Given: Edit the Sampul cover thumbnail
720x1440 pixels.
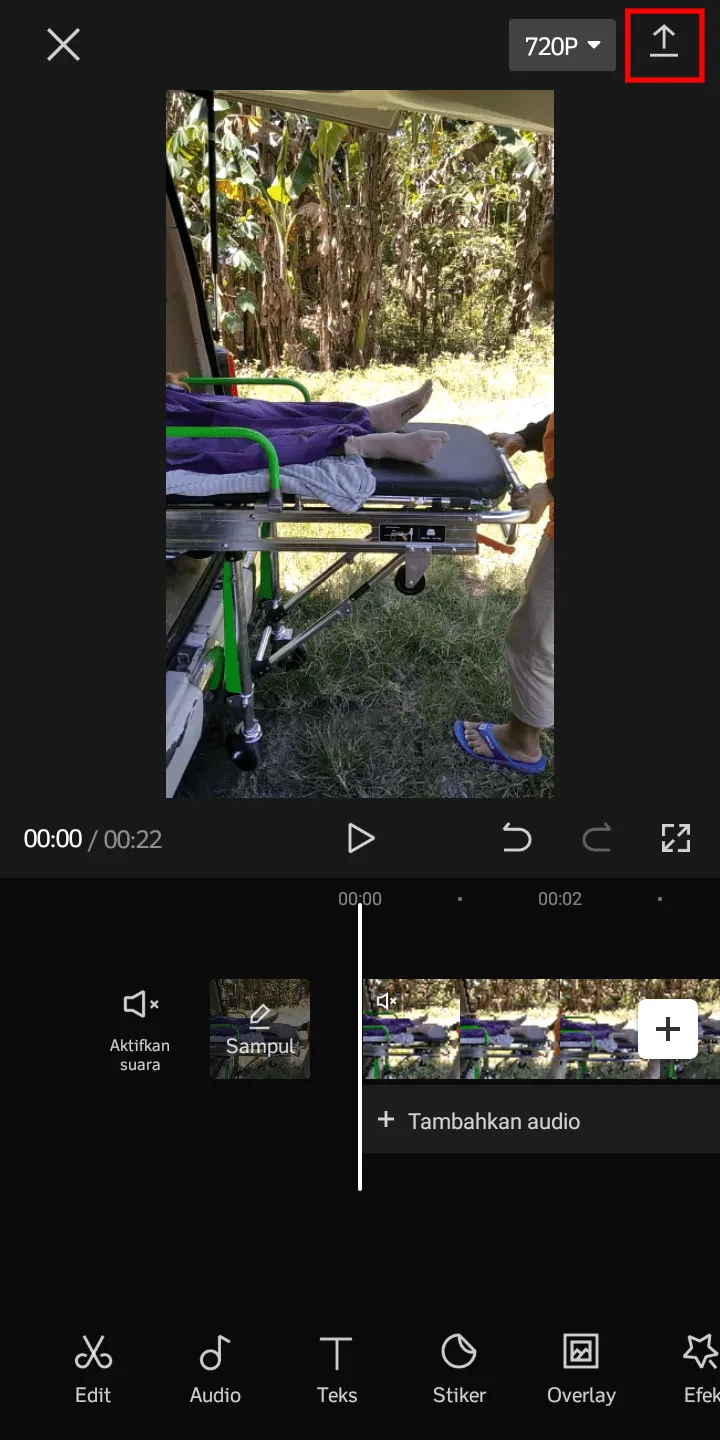Looking at the screenshot, I should 260,1029.
